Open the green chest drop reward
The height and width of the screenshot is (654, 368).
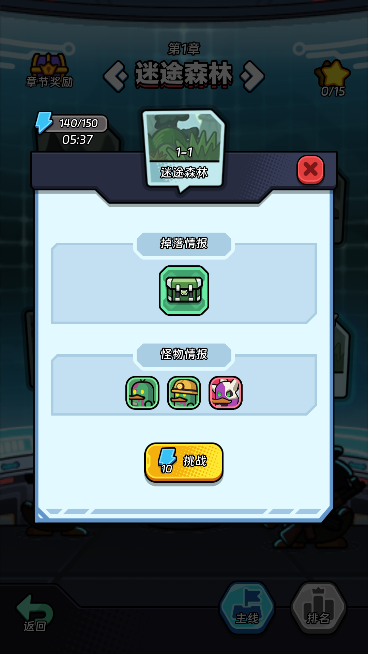click(184, 290)
